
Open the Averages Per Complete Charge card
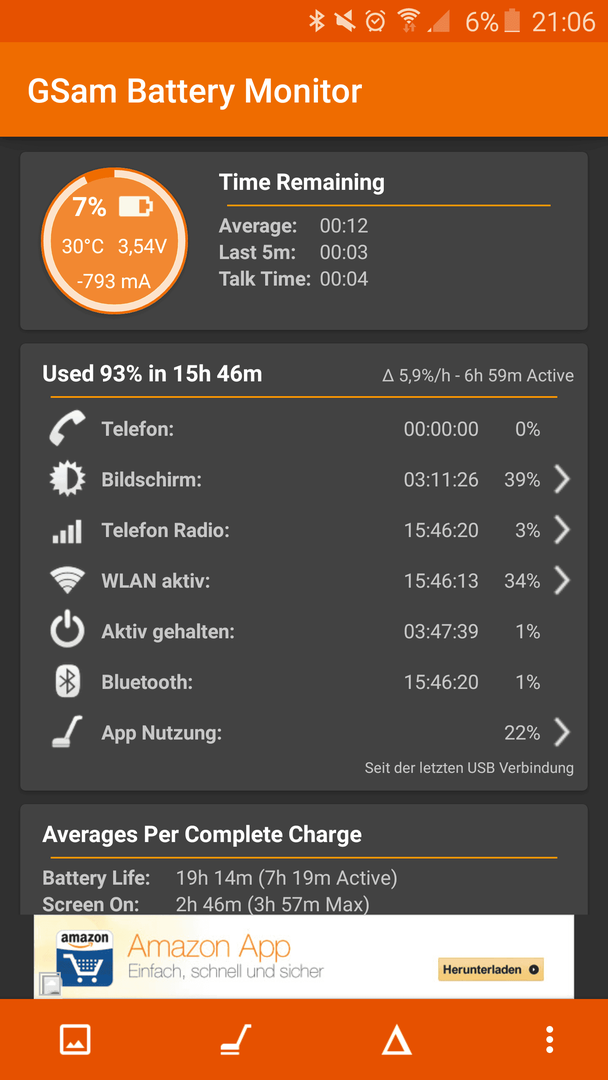coord(304,860)
